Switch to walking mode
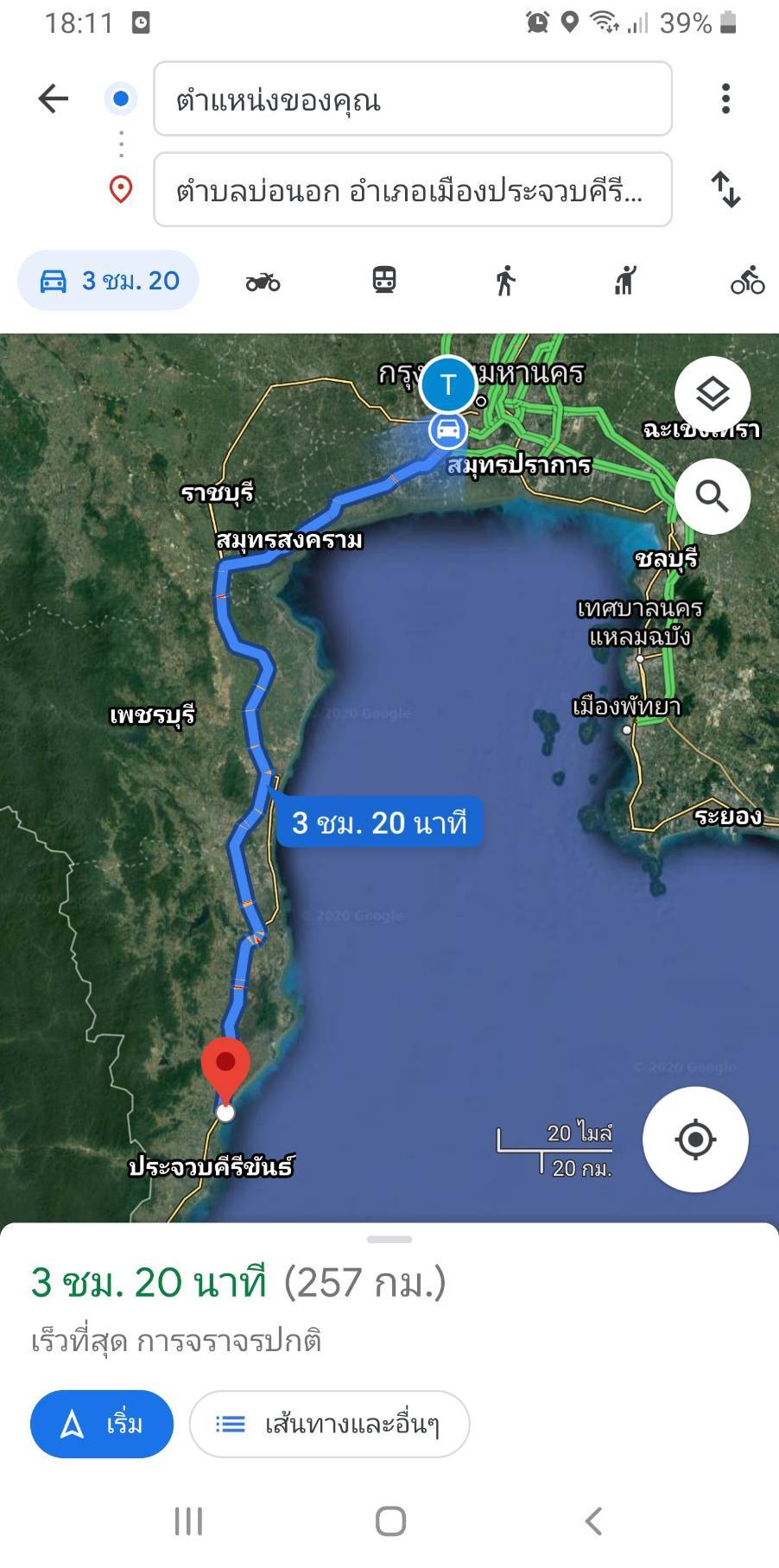 point(505,281)
